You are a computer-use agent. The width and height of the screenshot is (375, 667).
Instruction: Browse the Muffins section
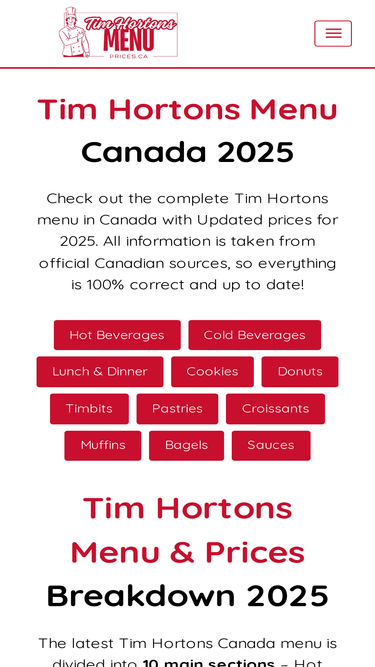tap(103, 445)
